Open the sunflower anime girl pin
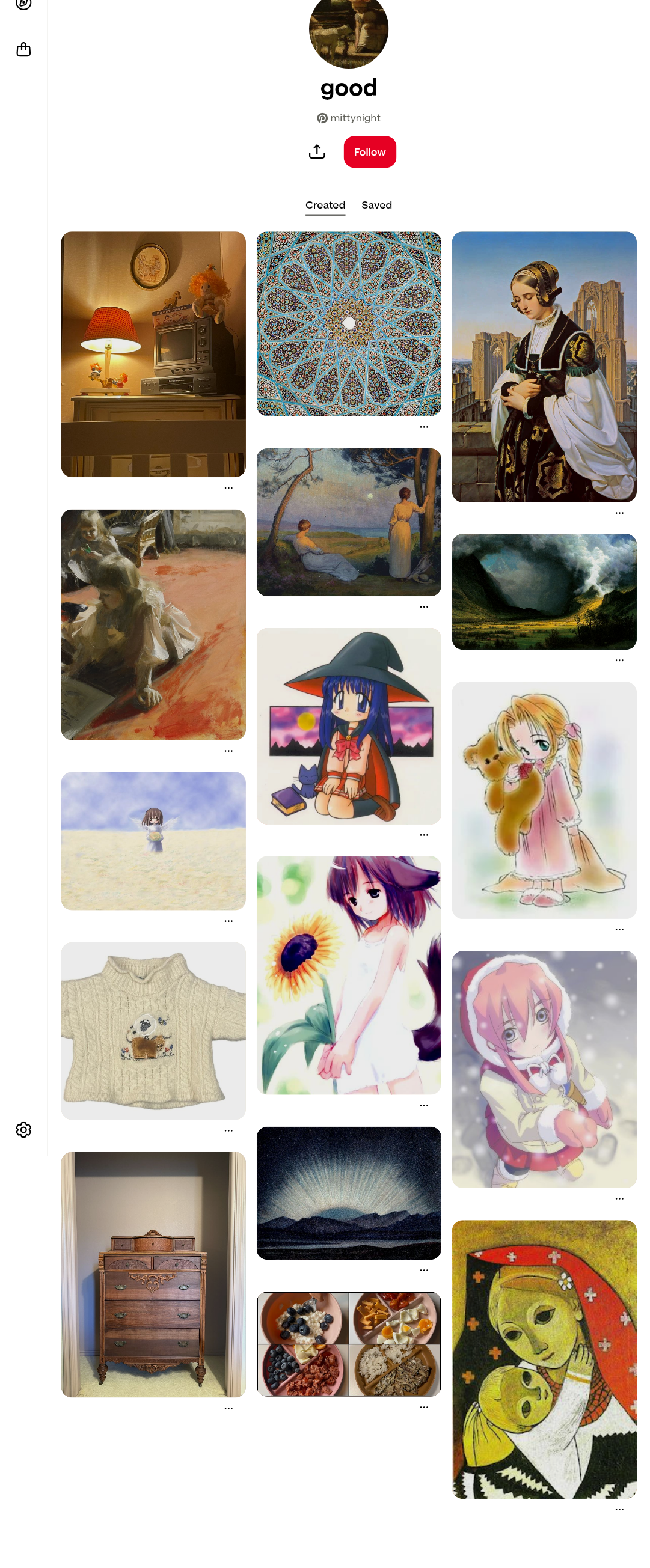The image size is (650, 1568). pos(349,975)
